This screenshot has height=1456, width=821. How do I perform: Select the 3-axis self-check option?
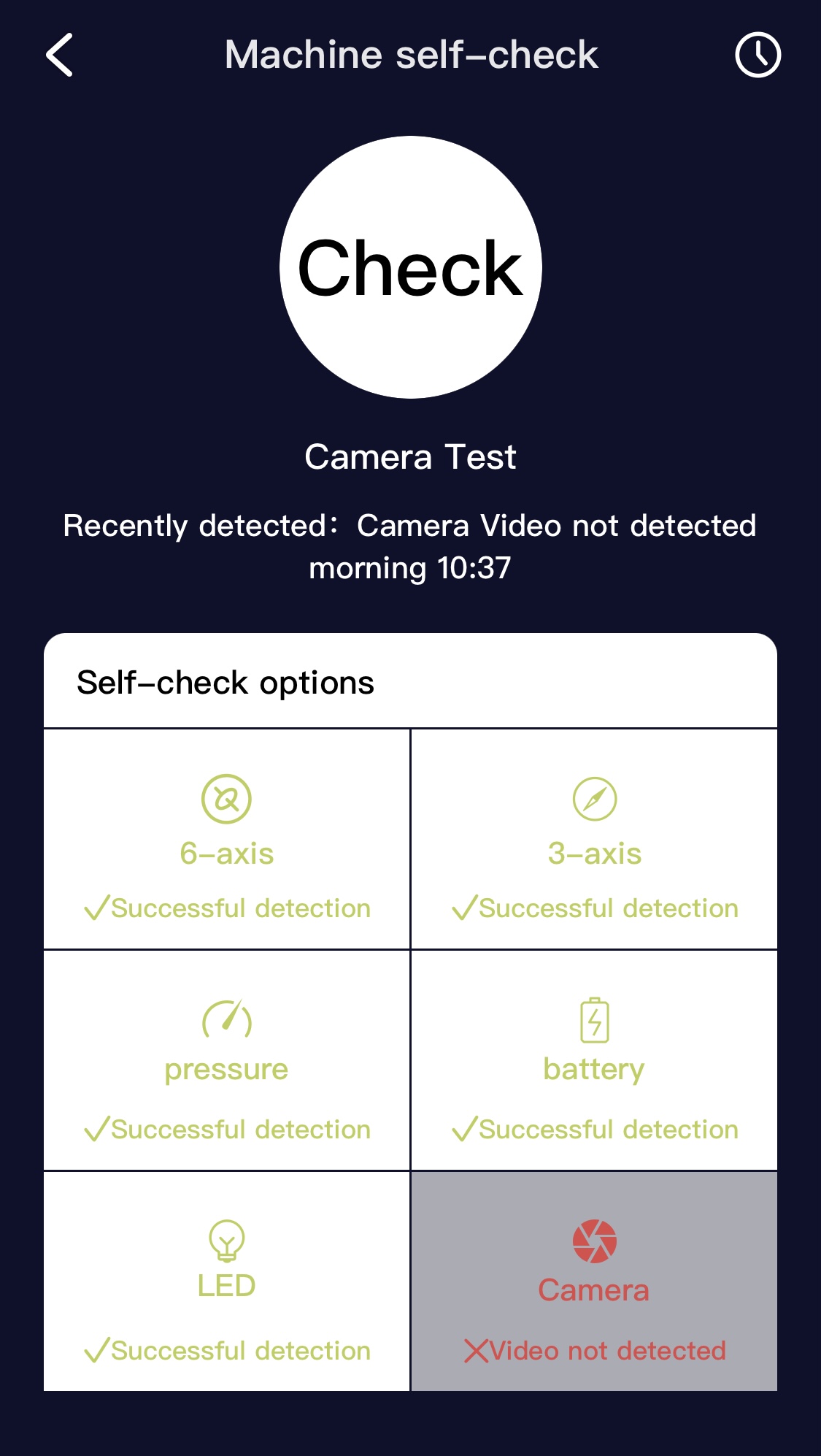[x=594, y=840]
